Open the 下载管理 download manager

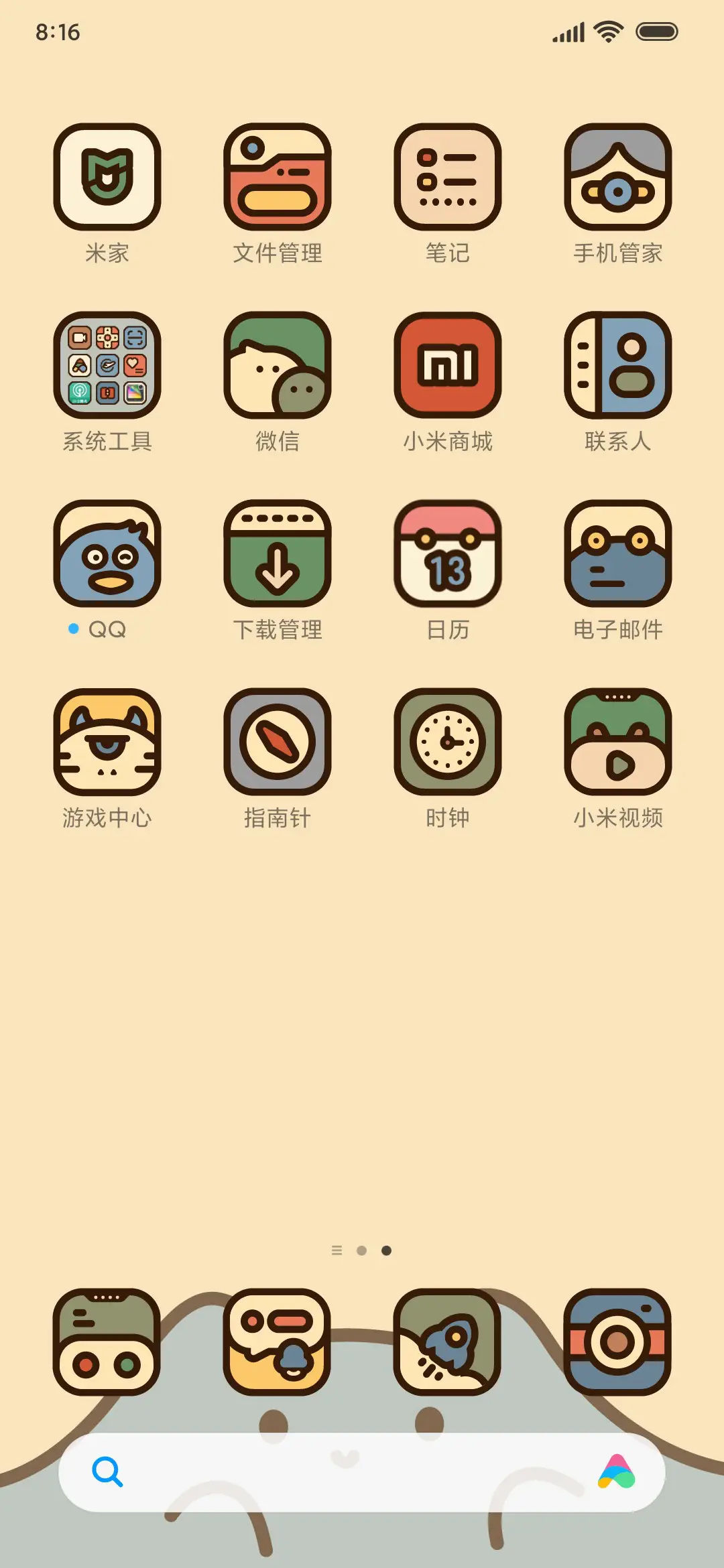coord(278,554)
